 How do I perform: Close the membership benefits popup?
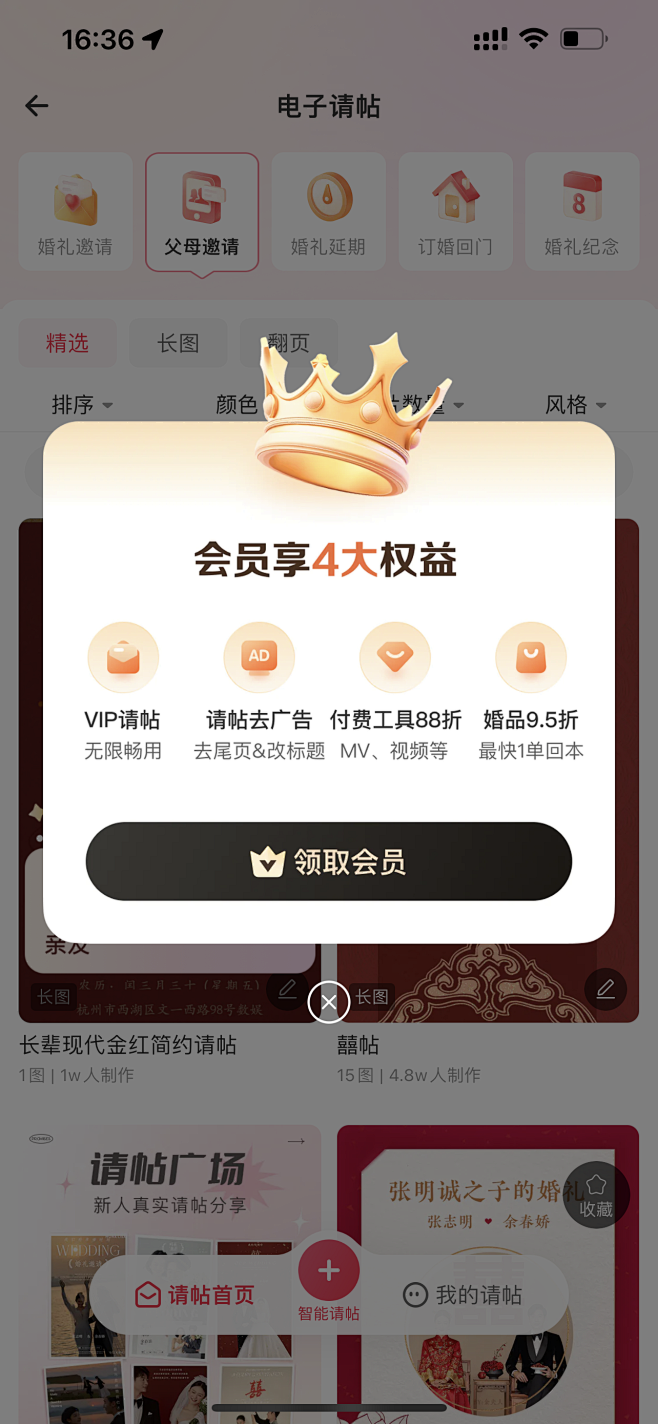point(329,1001)
